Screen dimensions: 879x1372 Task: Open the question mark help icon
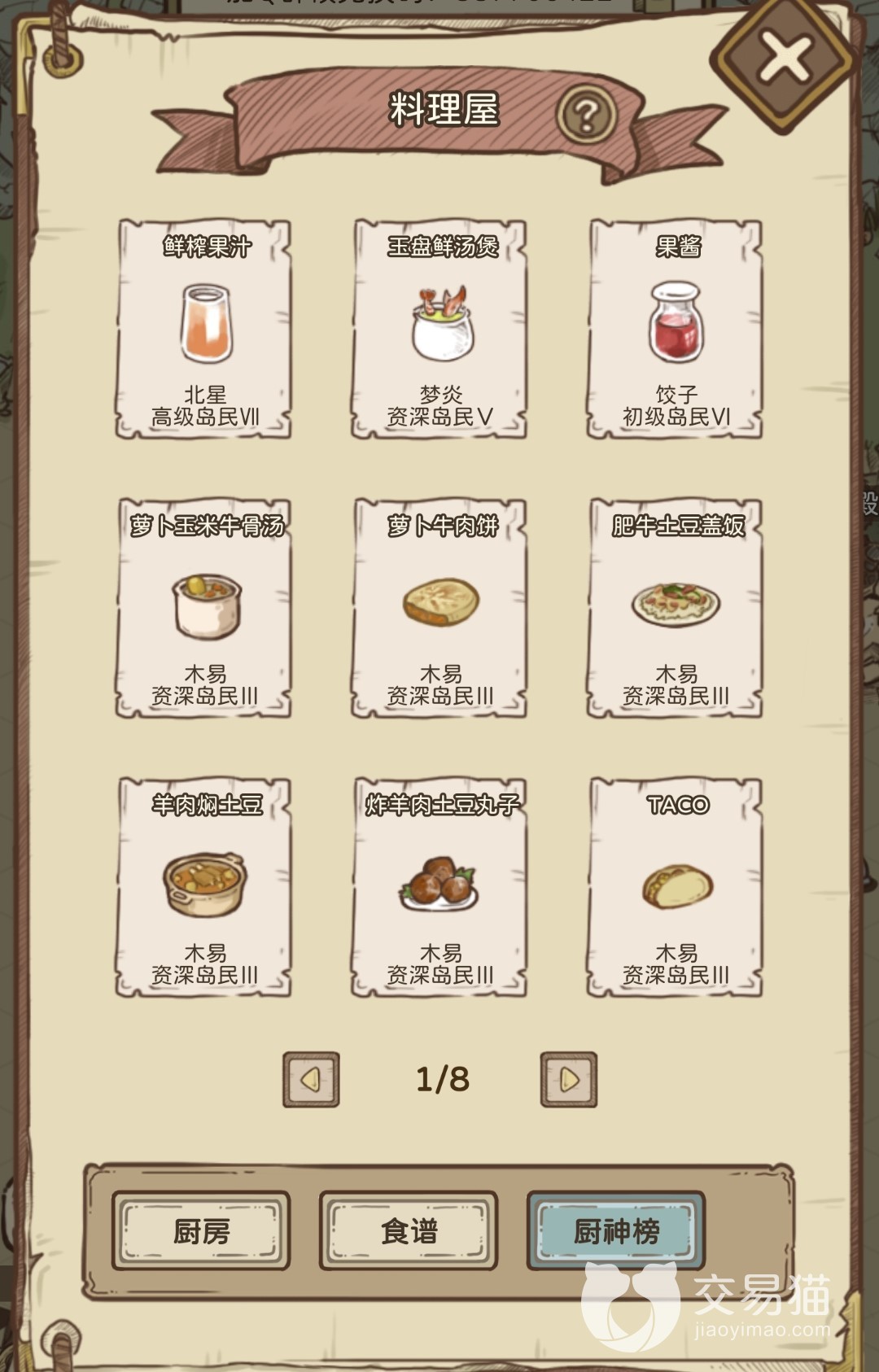pyautogui.click(x=586, y=116)
